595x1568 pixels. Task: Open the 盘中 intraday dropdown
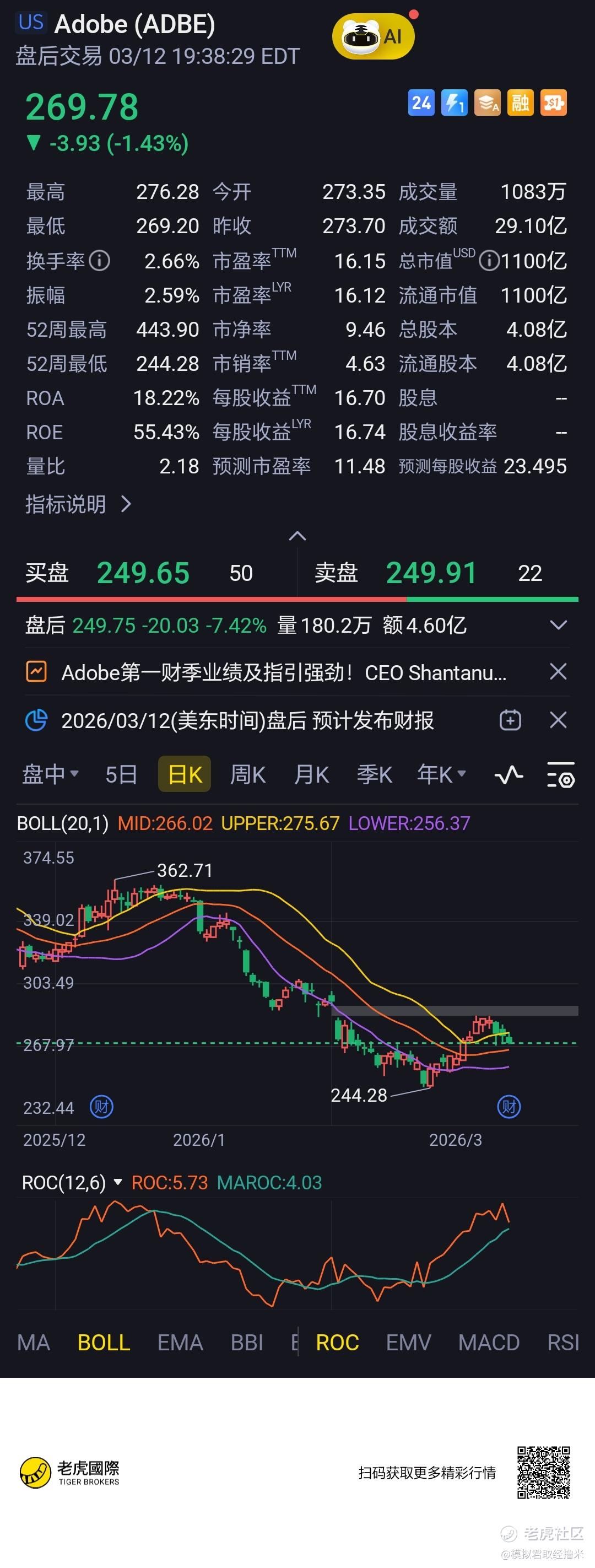tap(51, 774)
